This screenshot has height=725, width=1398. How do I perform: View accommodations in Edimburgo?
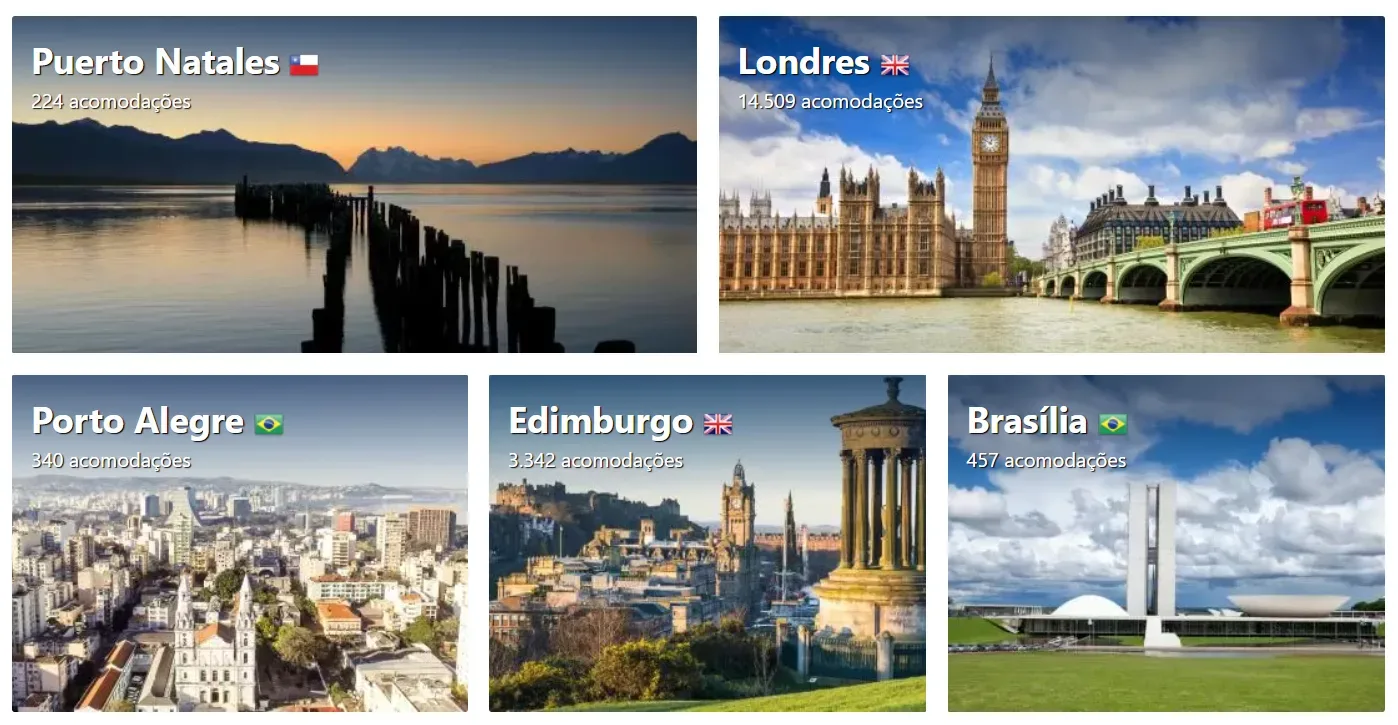pyautogui.click(x=707, y=543)
